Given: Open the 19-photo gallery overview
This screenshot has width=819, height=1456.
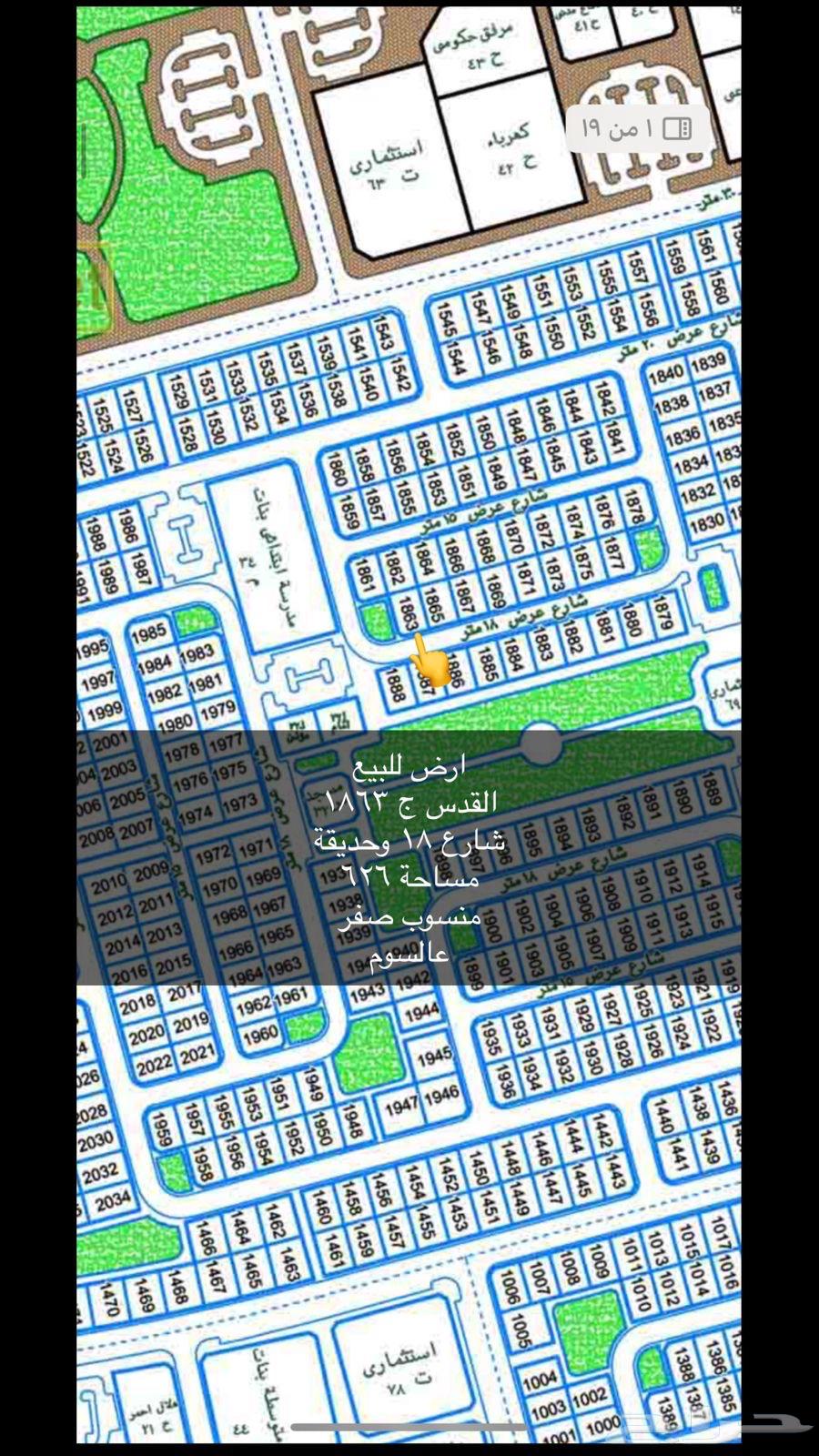Looking at the screenshot, I should tap(637, 128).
